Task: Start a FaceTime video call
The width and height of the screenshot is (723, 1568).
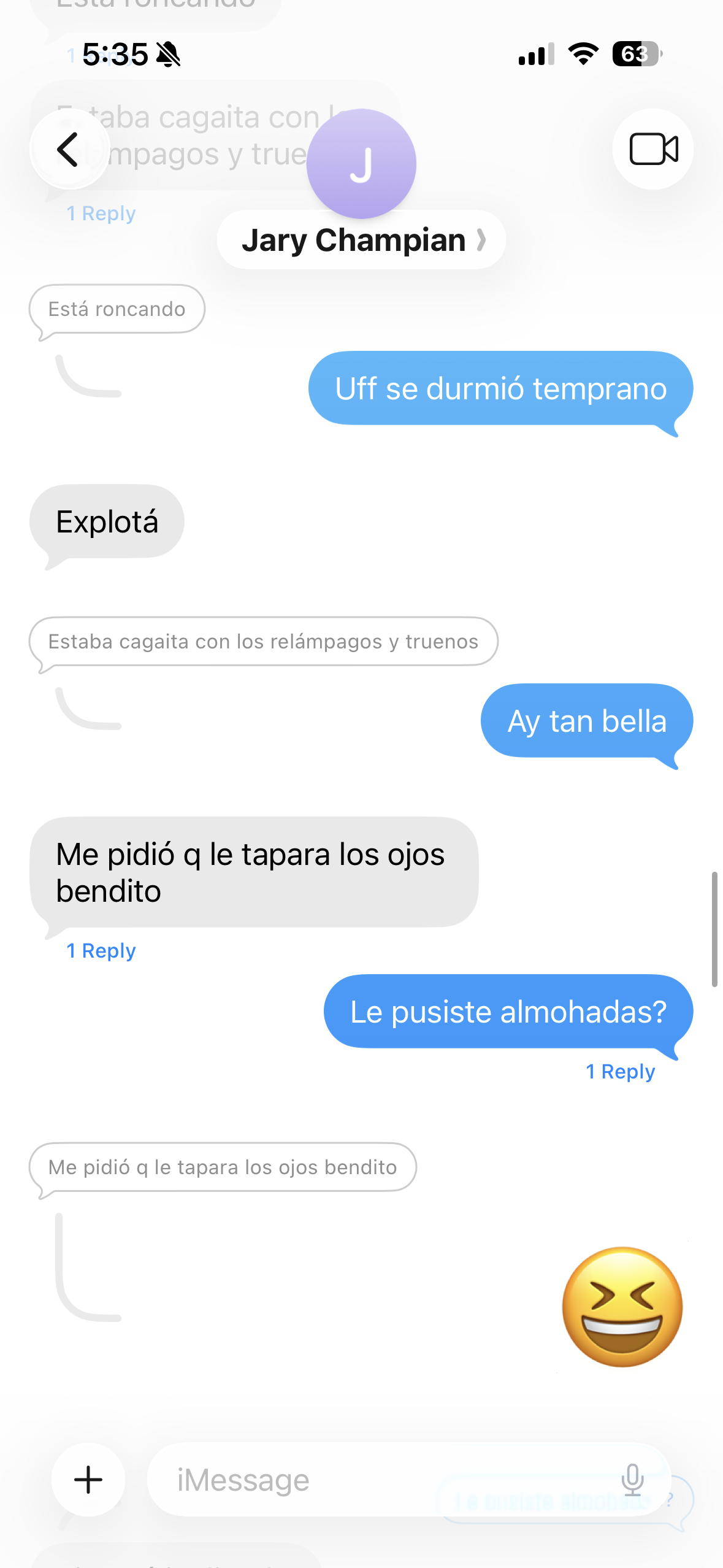Action: click(652, 150)
